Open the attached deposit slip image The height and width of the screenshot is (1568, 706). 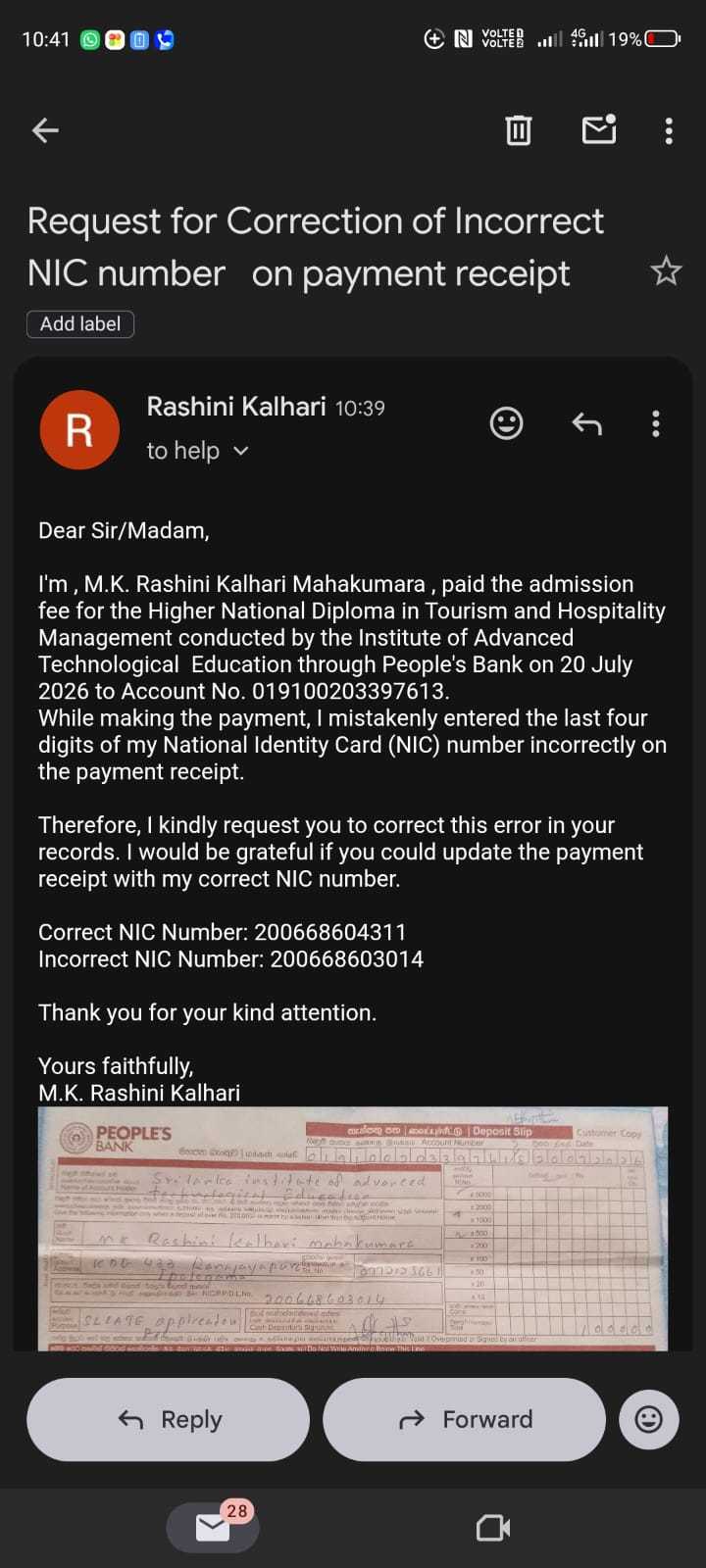[x=353, y=1229]
